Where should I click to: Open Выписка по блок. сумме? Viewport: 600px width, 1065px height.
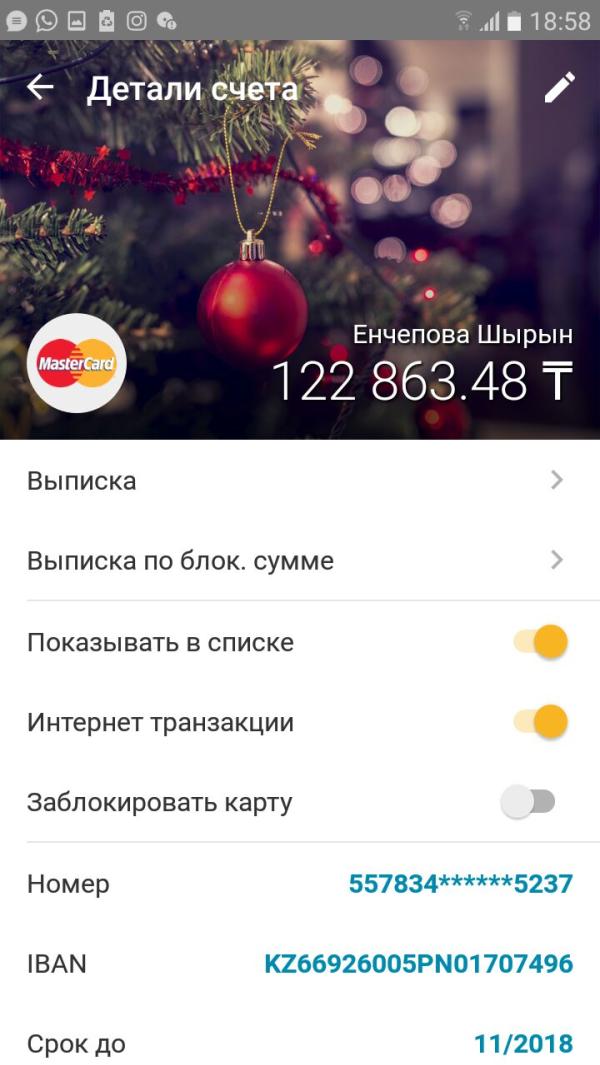point(300,561)
